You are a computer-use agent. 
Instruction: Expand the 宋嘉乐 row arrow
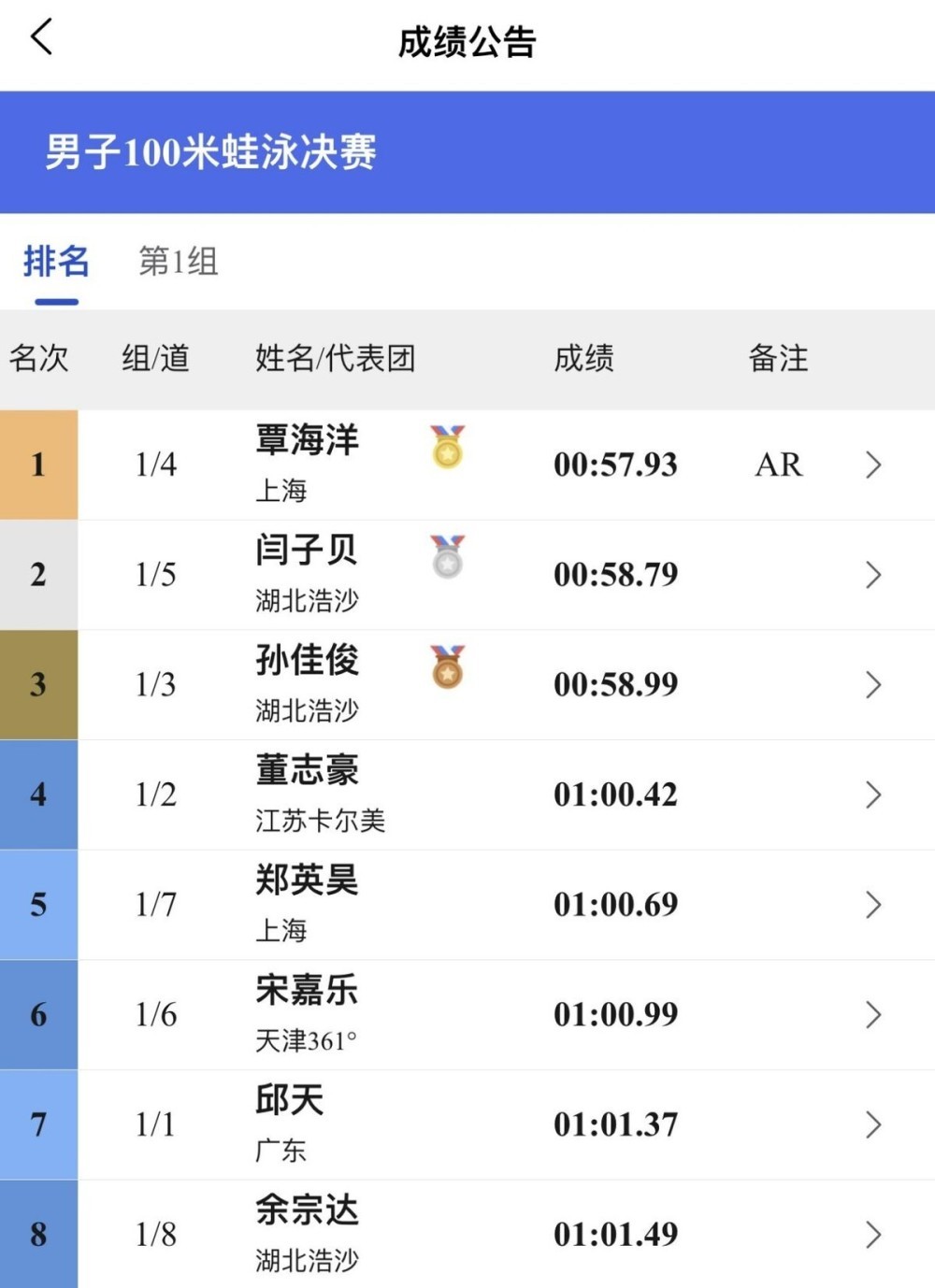click(873, 1014)
